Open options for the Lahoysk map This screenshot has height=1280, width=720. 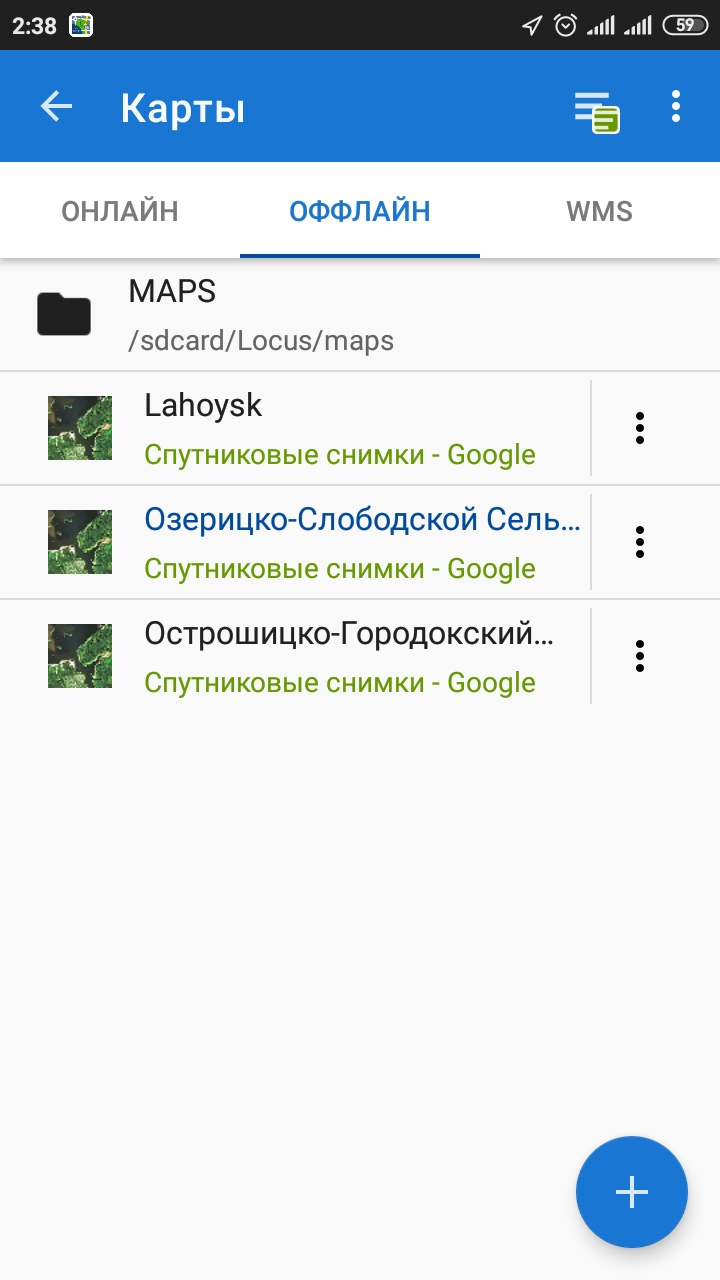[640, 428]
